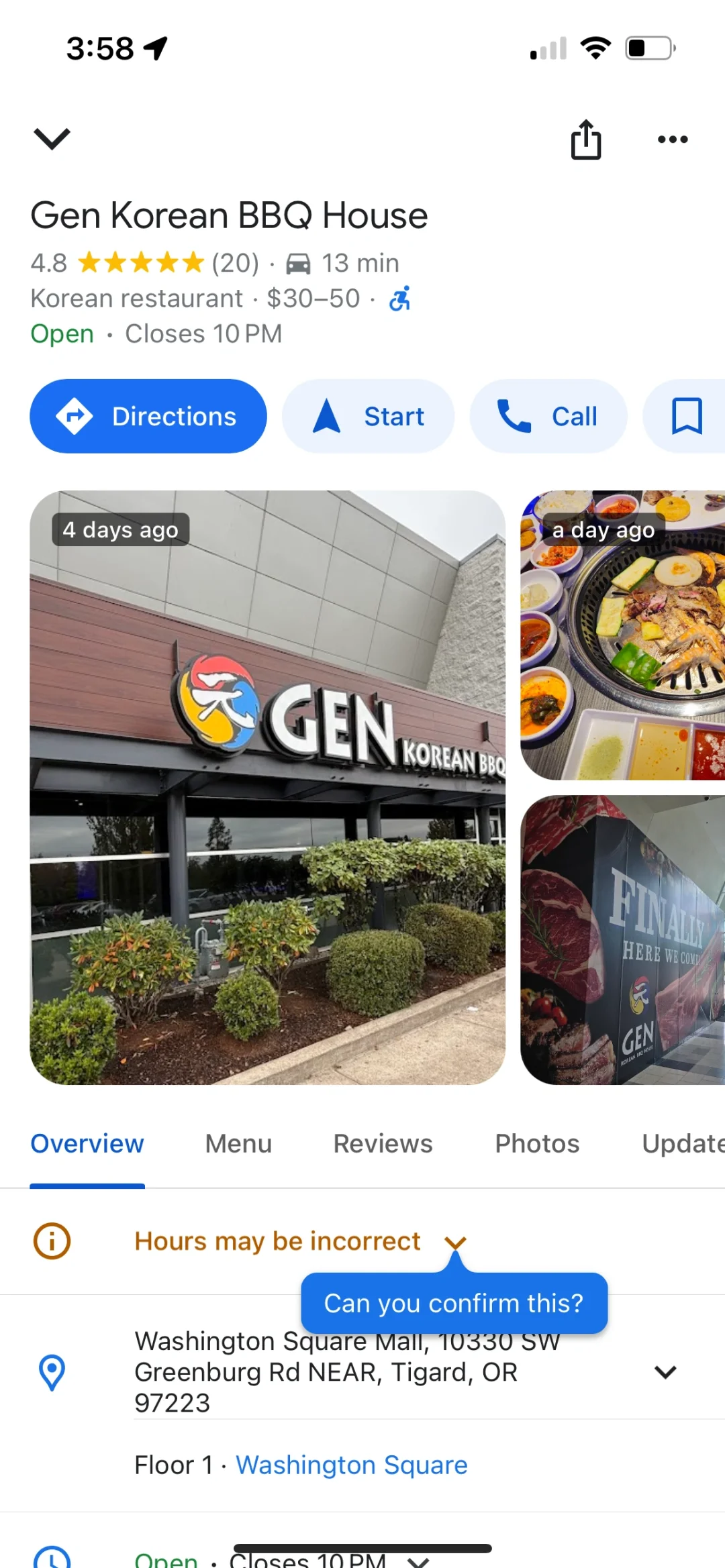The image size is (725, 1568).
Task: Start navigation to the restaurant
Action: pyautogui.click(x=368, y=416)
